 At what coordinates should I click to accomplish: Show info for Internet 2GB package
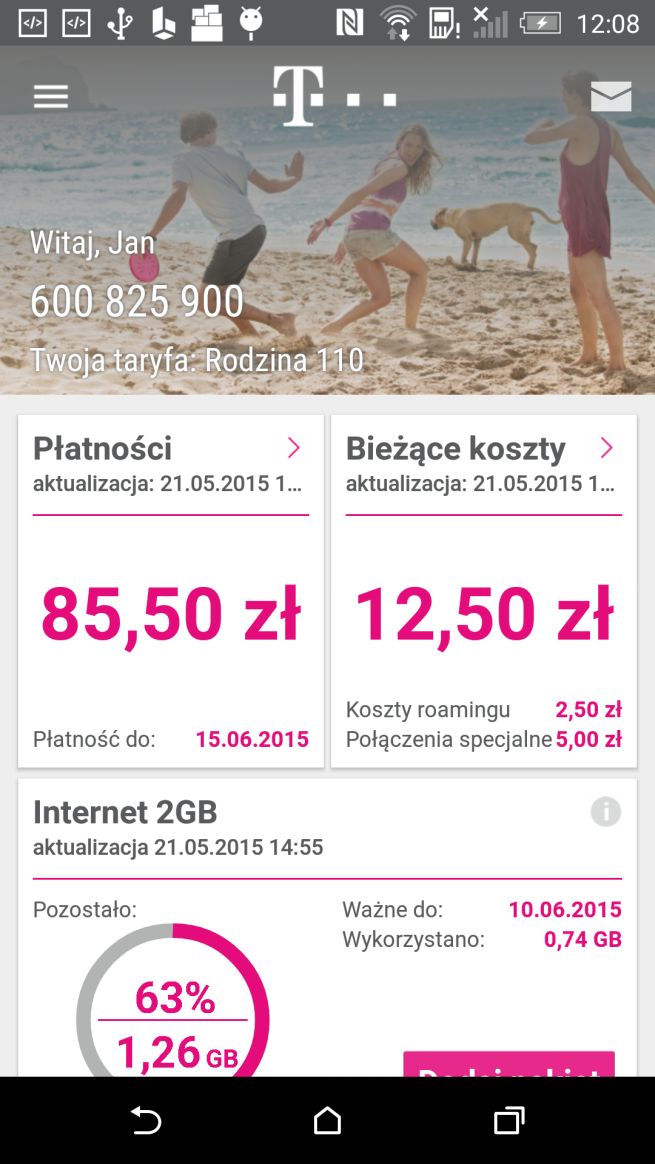(x=605, y=811)
